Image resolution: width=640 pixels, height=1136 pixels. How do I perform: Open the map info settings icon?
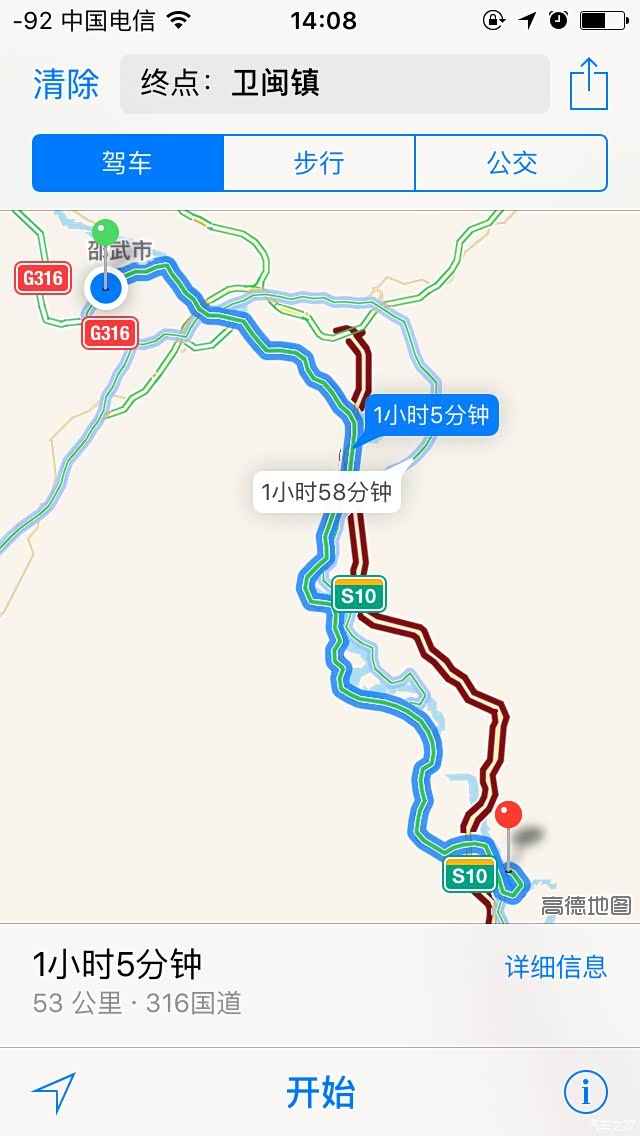coord(585,1093)
